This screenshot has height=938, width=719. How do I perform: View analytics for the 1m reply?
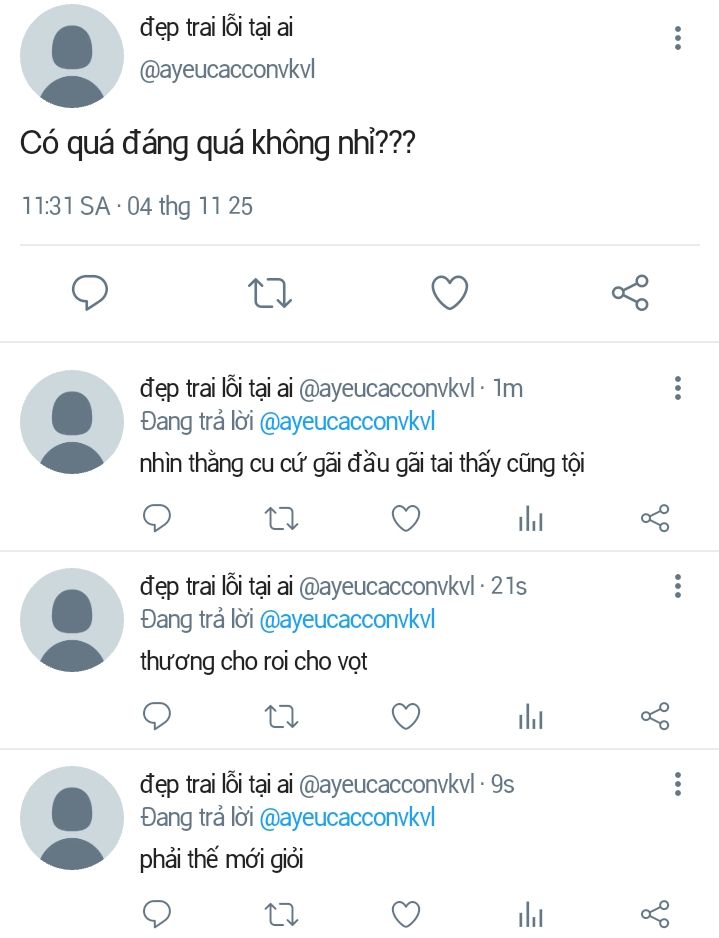pyautogui.click(x=530, y=518)
